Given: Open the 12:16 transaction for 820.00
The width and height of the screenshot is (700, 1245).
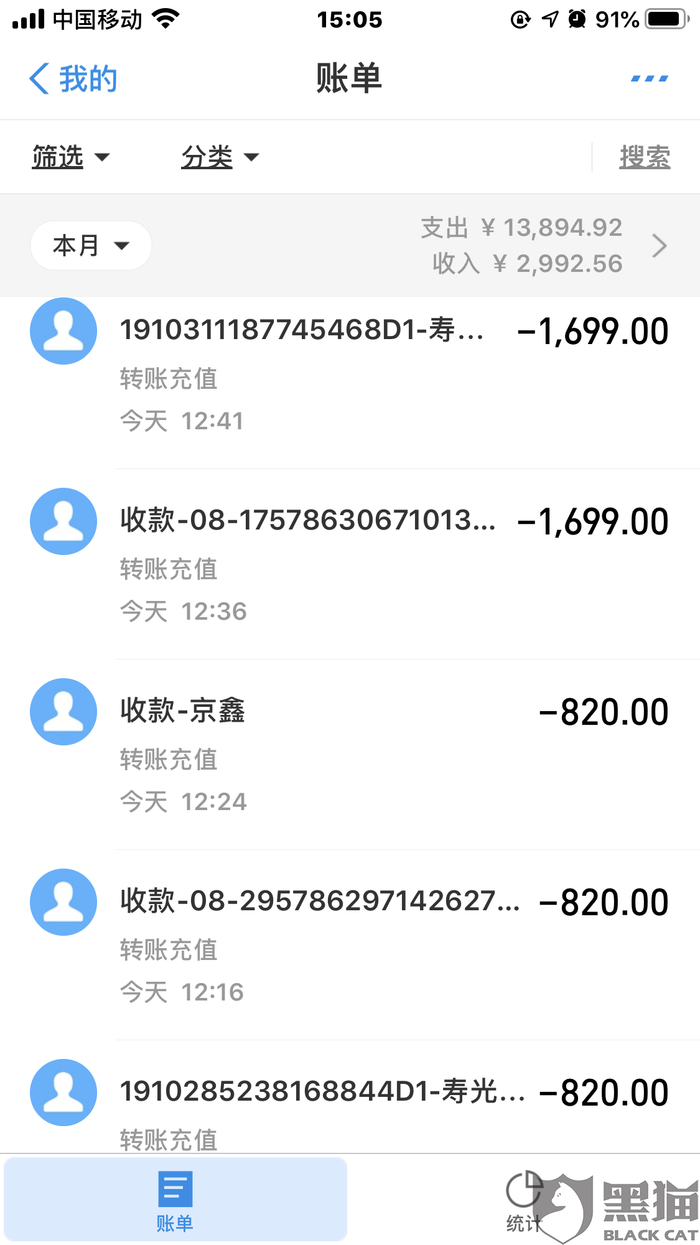Looking at the screenshot, I should tap(350, 943).
